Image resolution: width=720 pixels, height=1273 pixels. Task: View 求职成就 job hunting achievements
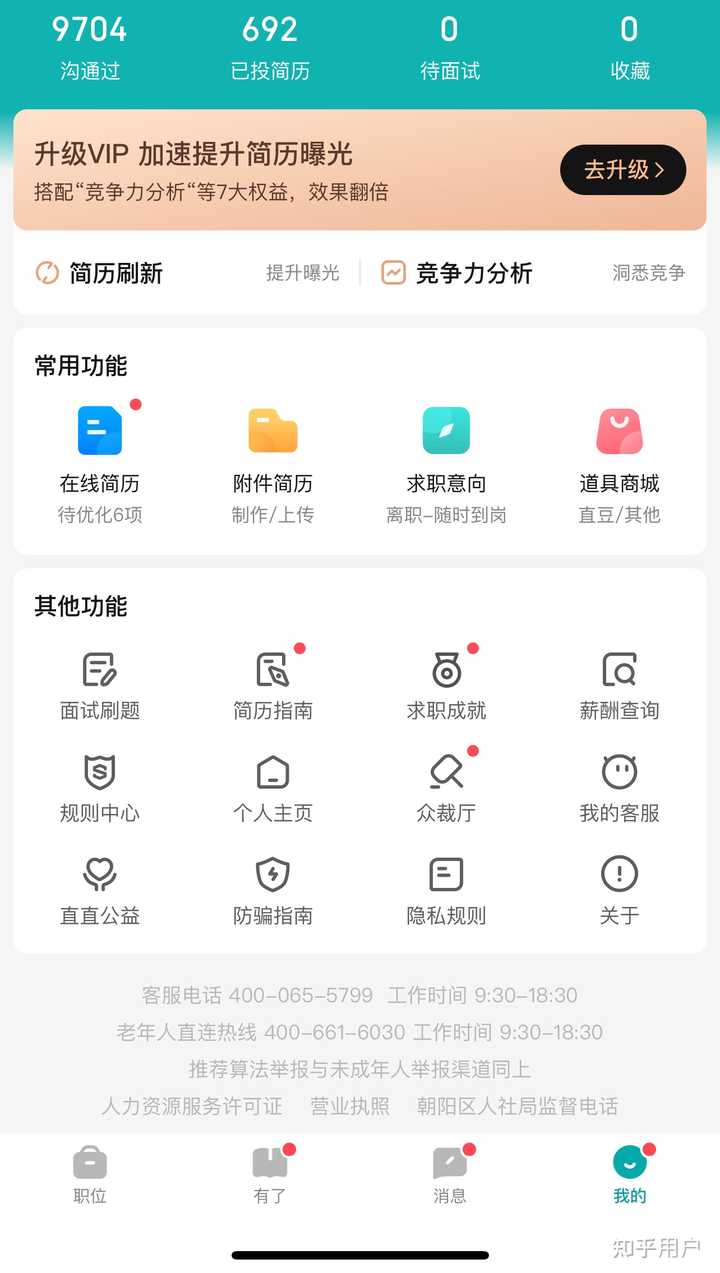(x=446, y=686)
